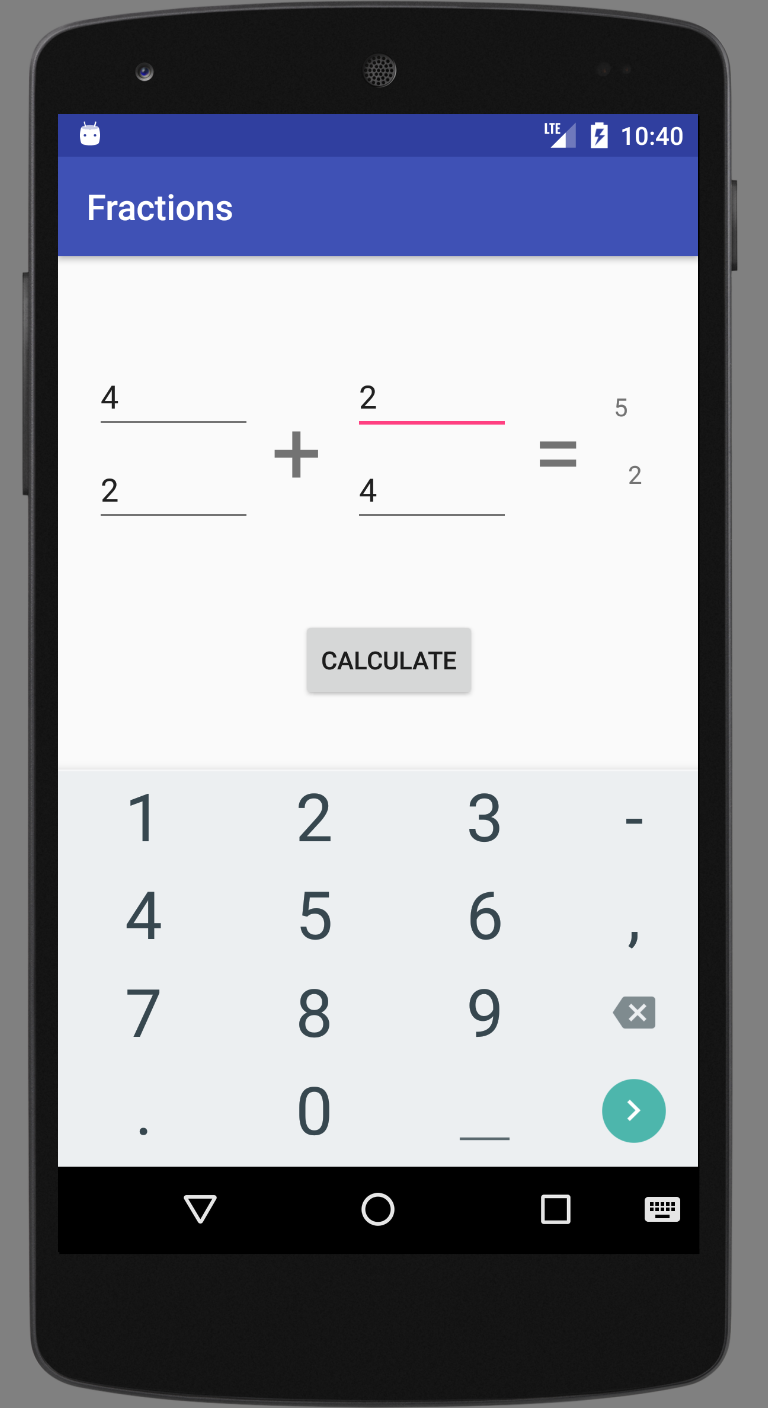Viewport: 768px width, 1408px height.
Task: Select the first fraction's denominator field
Action: coord(173,492)
